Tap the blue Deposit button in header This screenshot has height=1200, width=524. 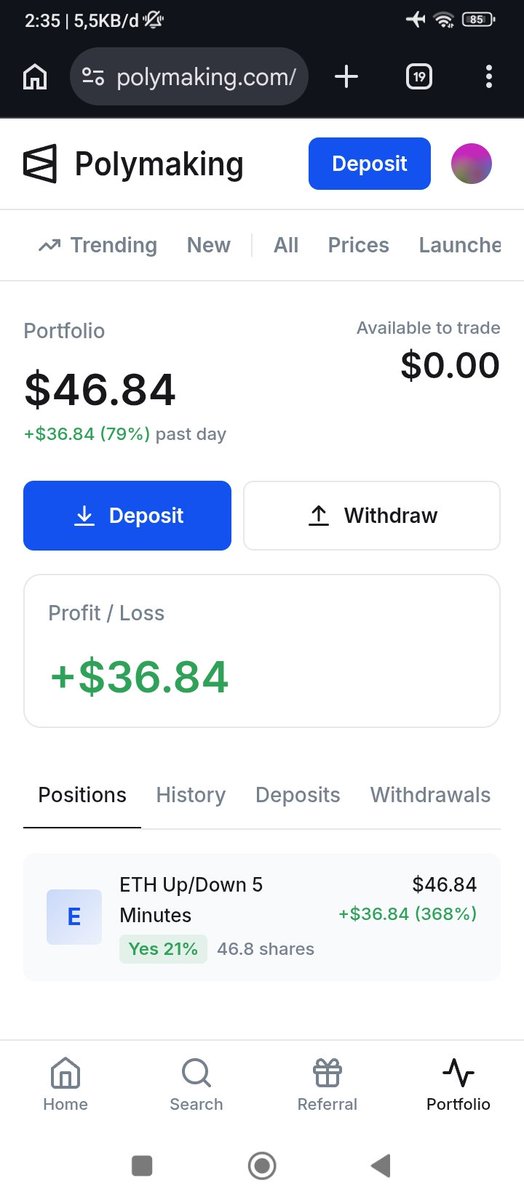pyautogui.click(x=369, y=163)
